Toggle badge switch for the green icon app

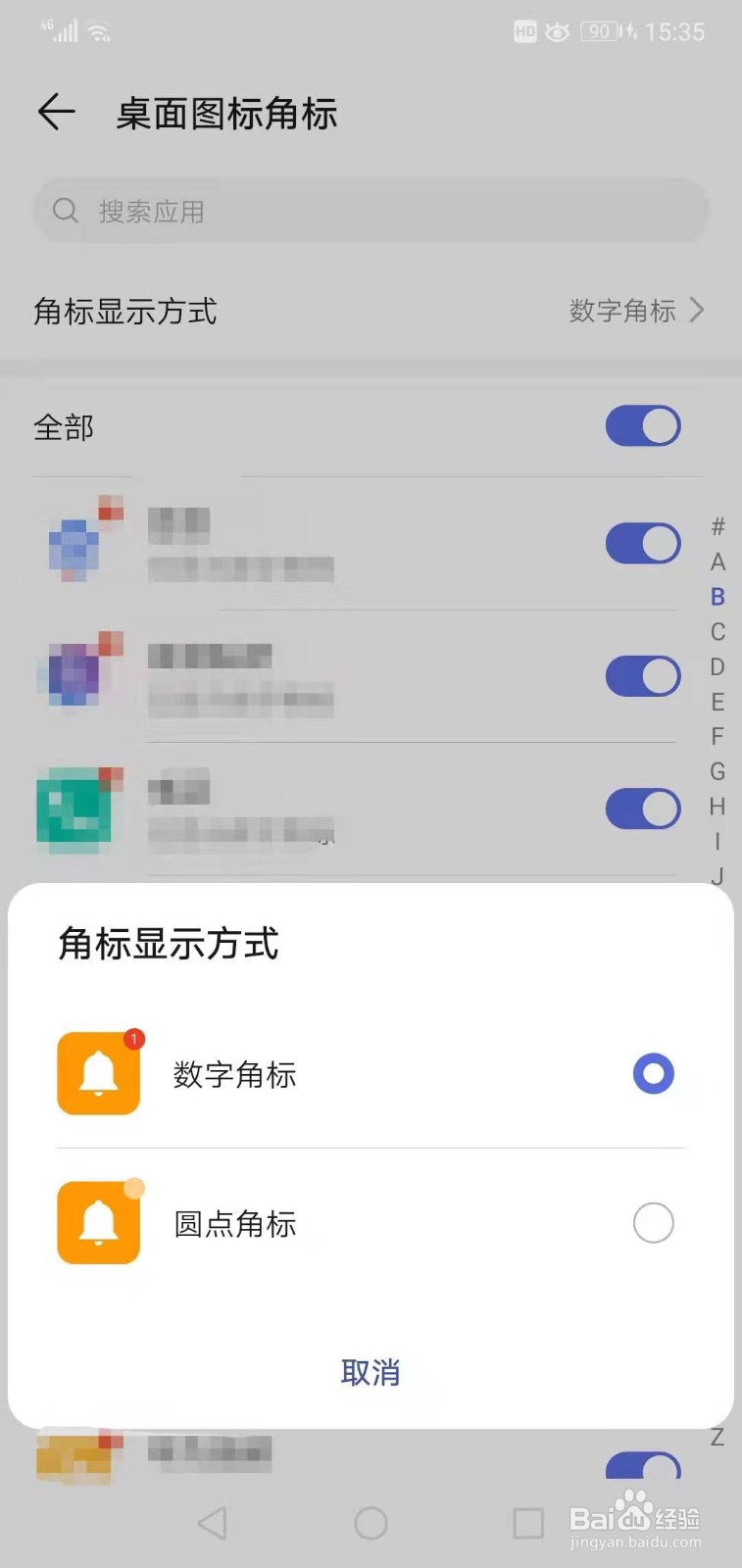pos(643,808)
